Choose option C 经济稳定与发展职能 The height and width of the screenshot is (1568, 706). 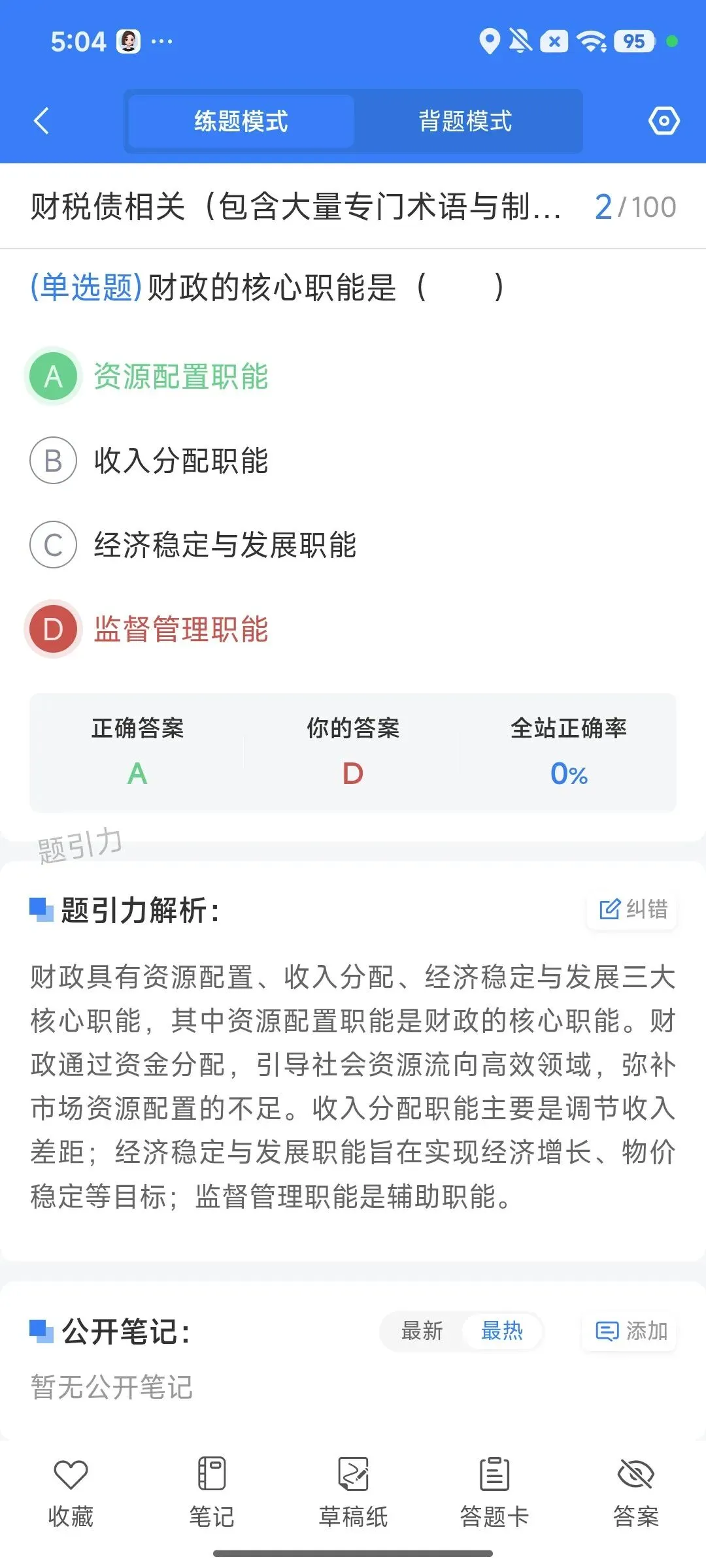(x=193, y=545)
